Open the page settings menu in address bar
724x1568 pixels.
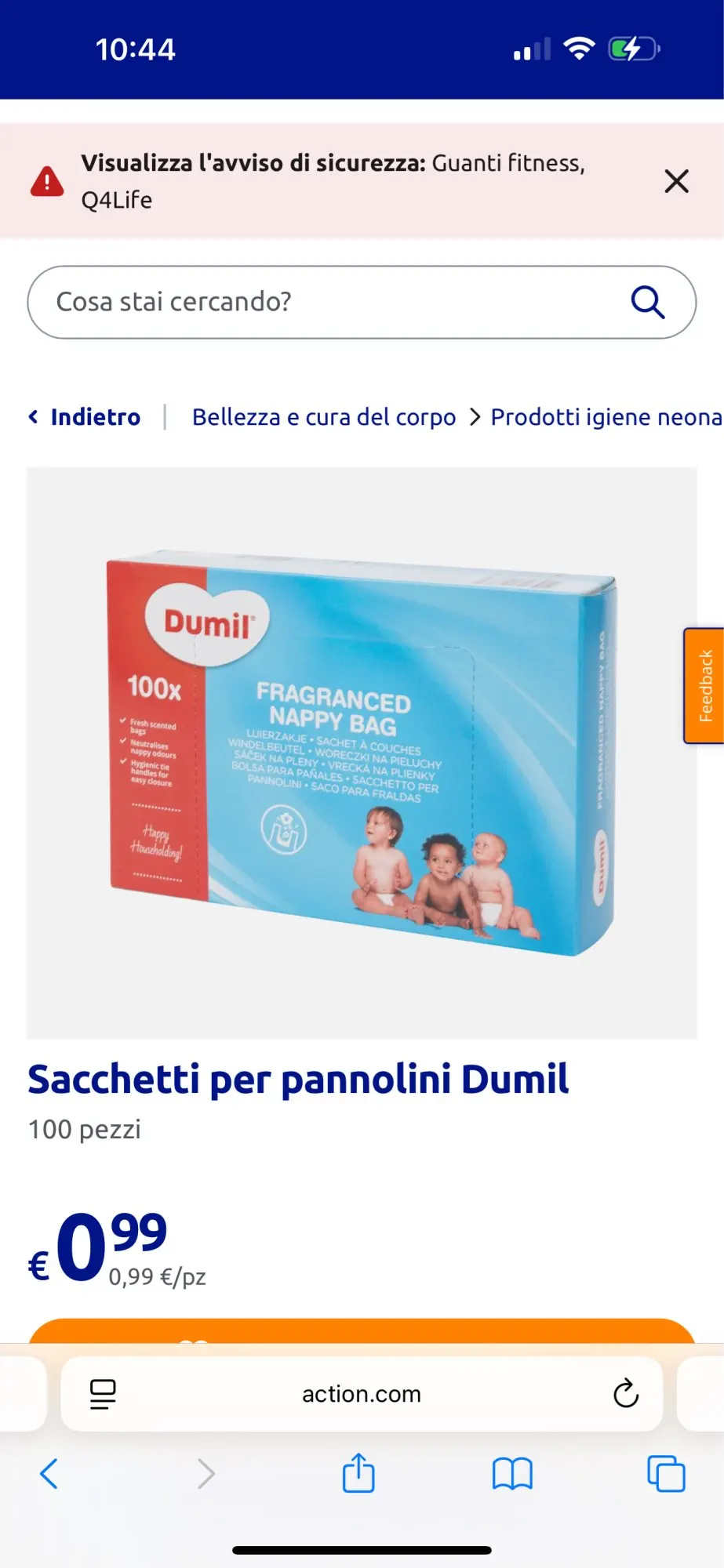pos(103,1394)
